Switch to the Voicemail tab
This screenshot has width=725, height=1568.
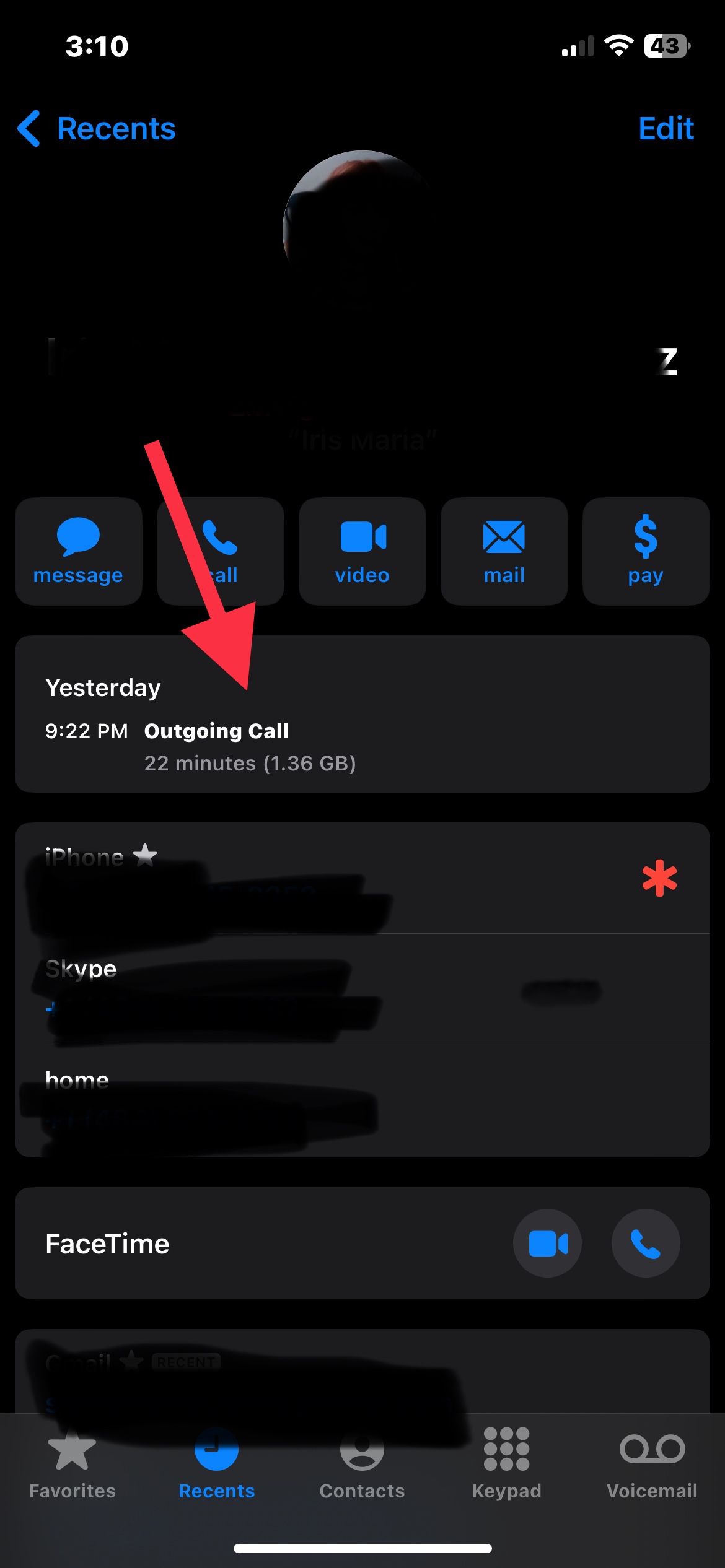click(652, 1464)
